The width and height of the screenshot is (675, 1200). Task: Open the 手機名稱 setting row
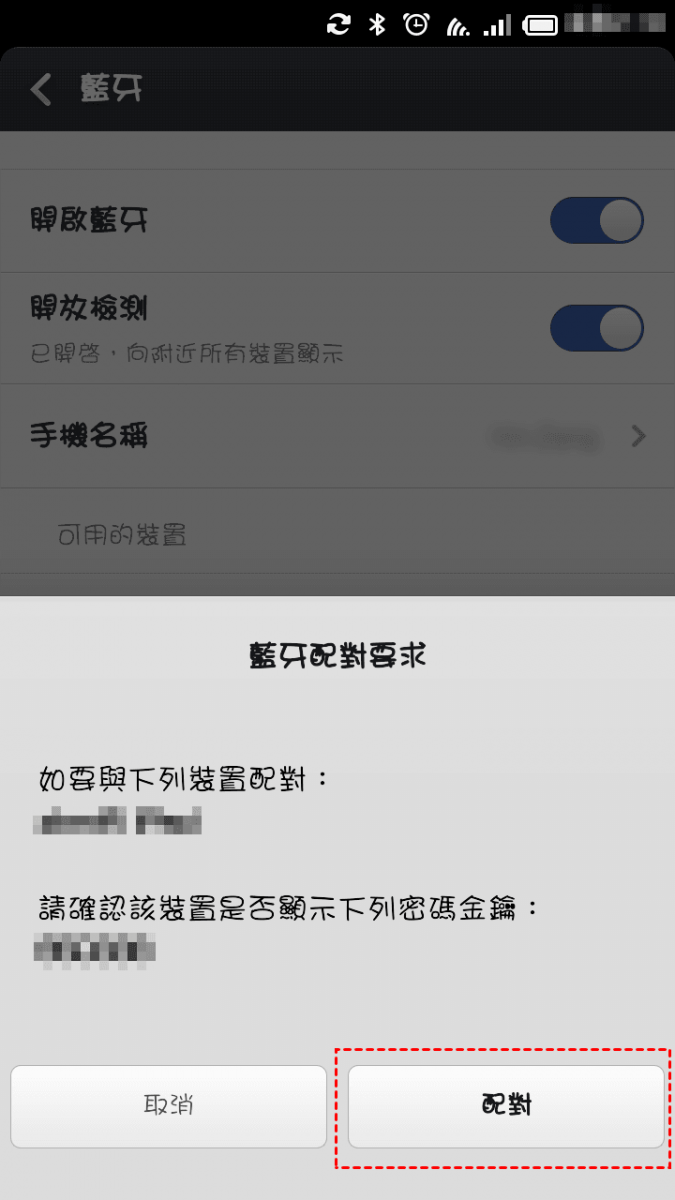tap(337, 437)
